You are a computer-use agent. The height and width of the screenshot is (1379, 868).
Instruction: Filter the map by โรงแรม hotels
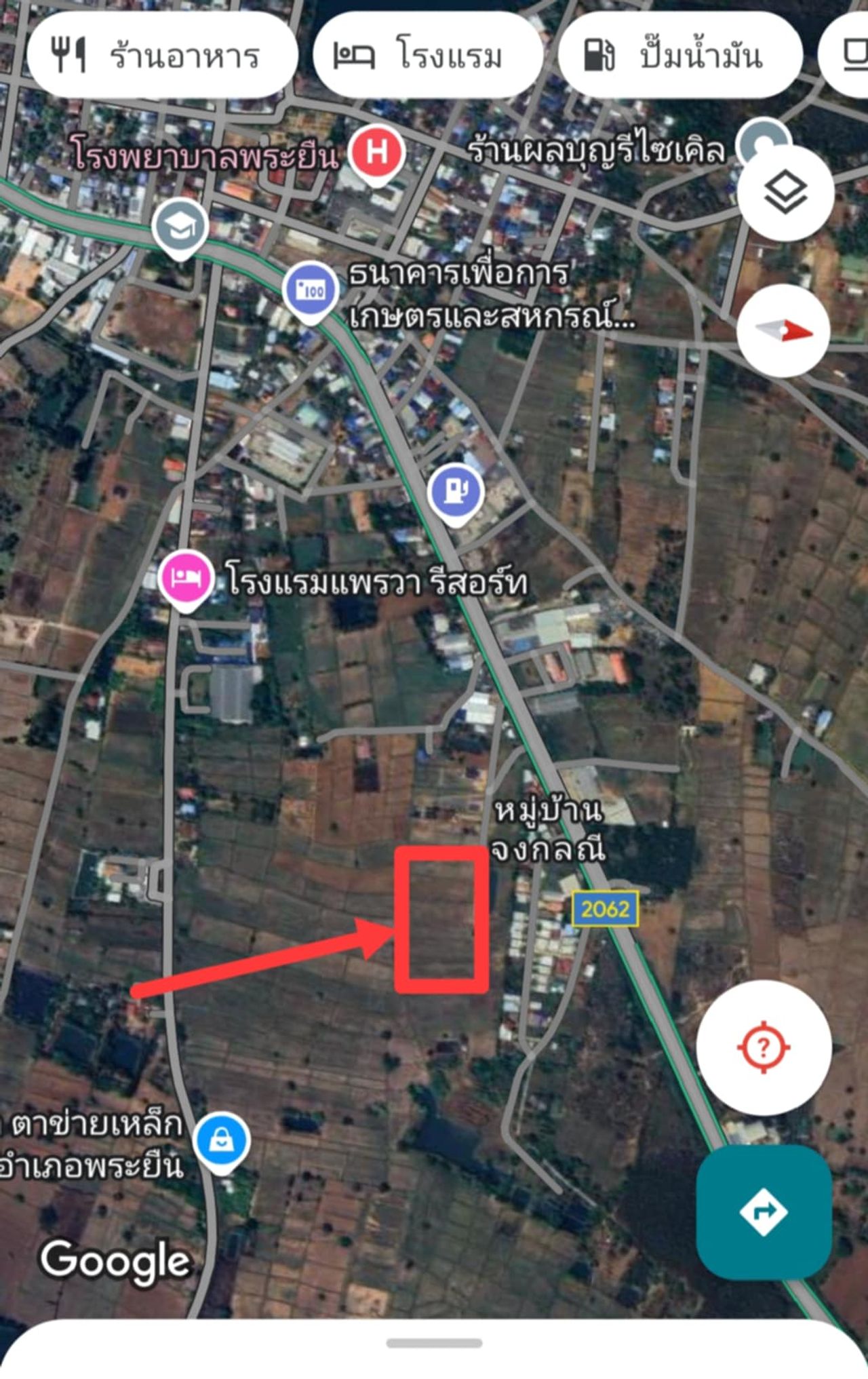pyautogui.click(x=427, y=56)
